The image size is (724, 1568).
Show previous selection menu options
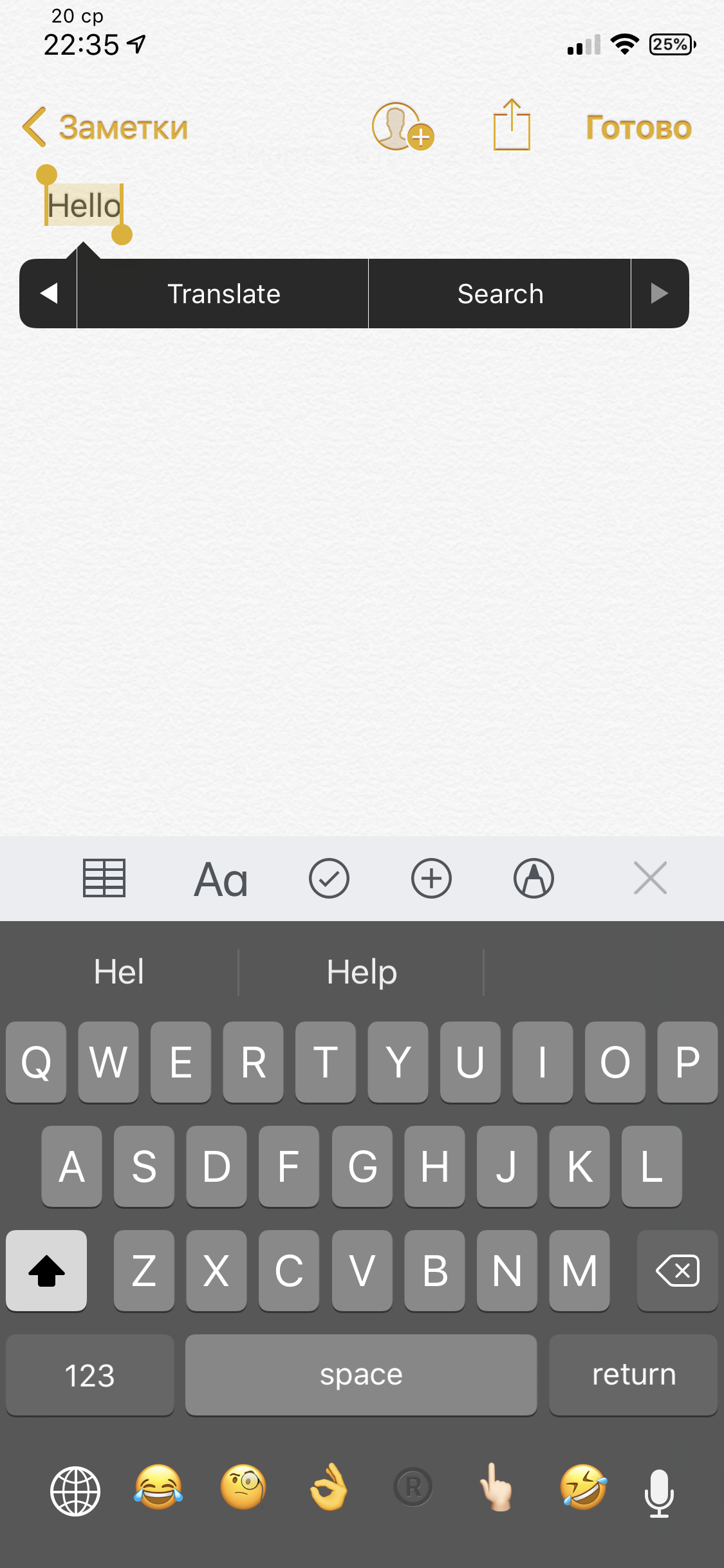48,294
